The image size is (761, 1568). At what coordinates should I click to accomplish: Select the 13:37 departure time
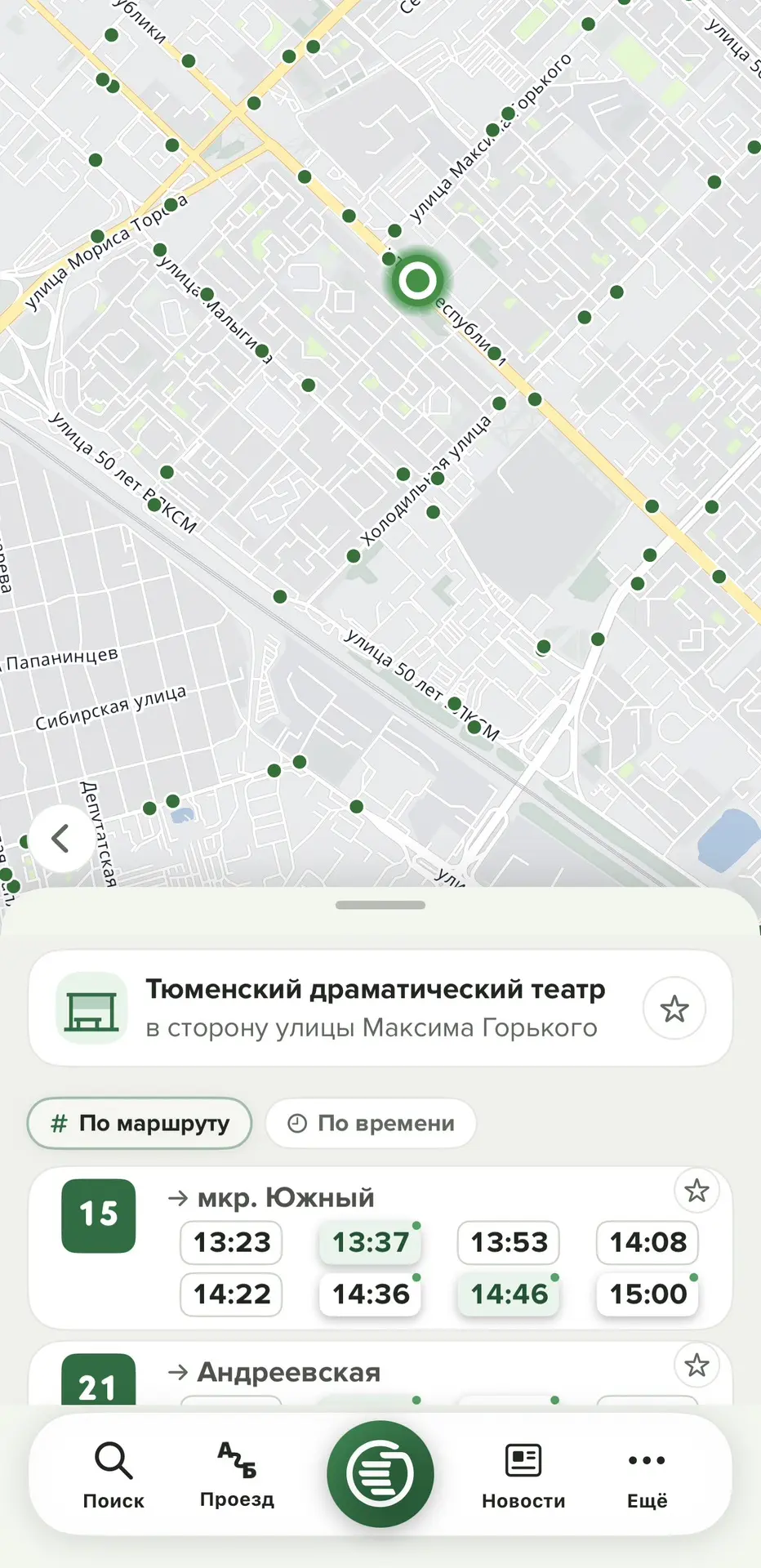tap(371, 1242)
